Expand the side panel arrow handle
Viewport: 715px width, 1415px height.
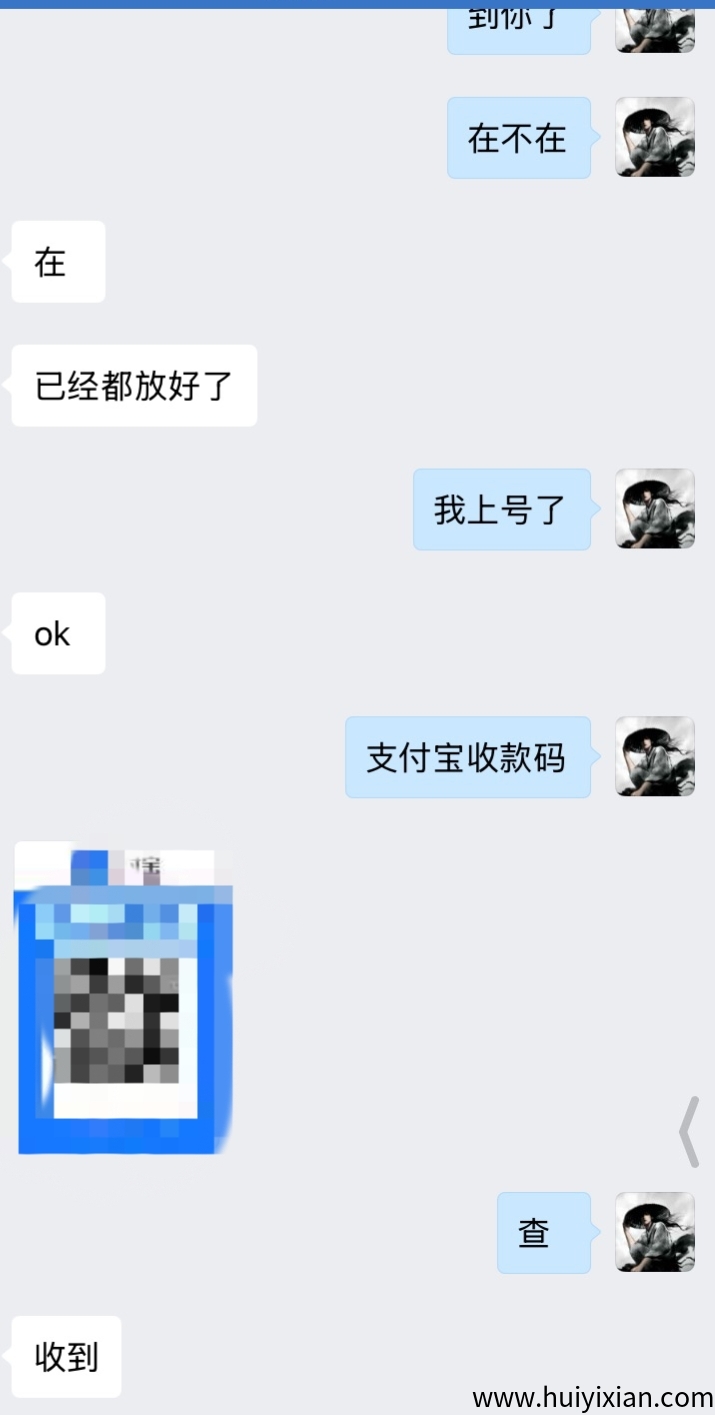(689, 1132)
